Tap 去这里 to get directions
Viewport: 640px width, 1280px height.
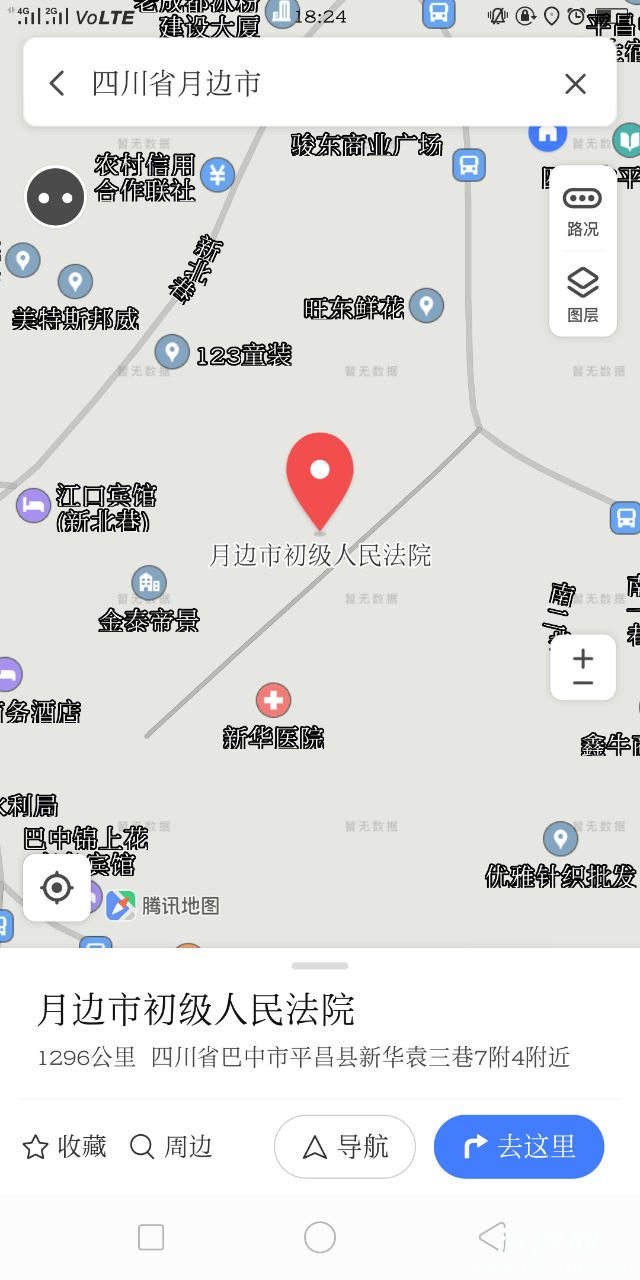pos(519,1146)
